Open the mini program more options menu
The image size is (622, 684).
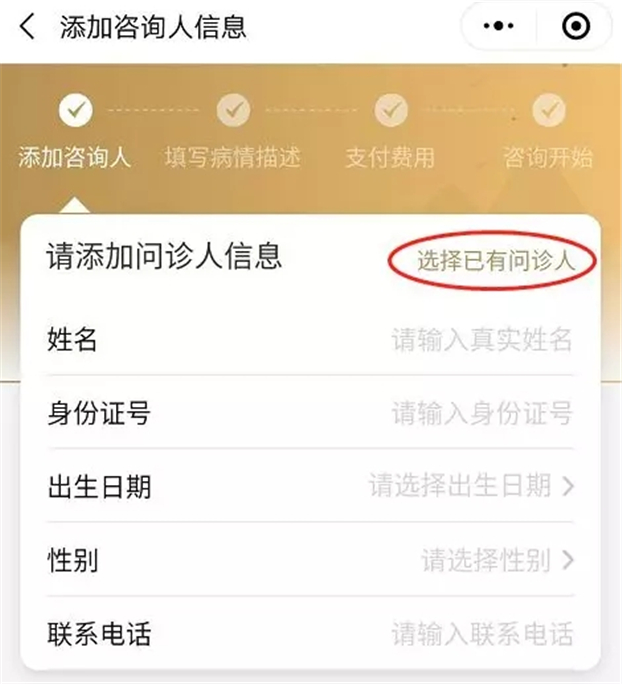(499, 27)
